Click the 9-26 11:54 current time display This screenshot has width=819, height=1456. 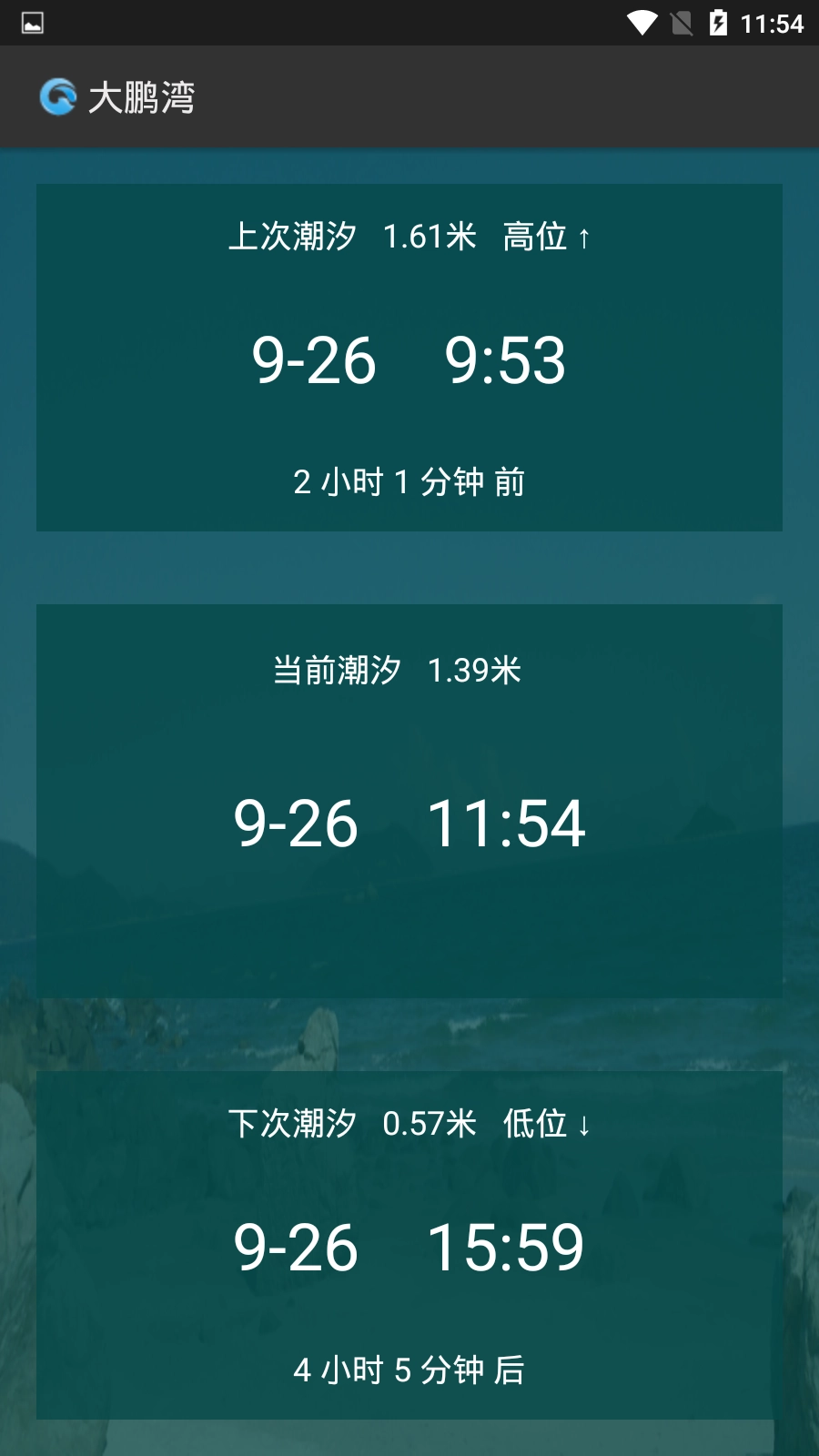[409, 824]
